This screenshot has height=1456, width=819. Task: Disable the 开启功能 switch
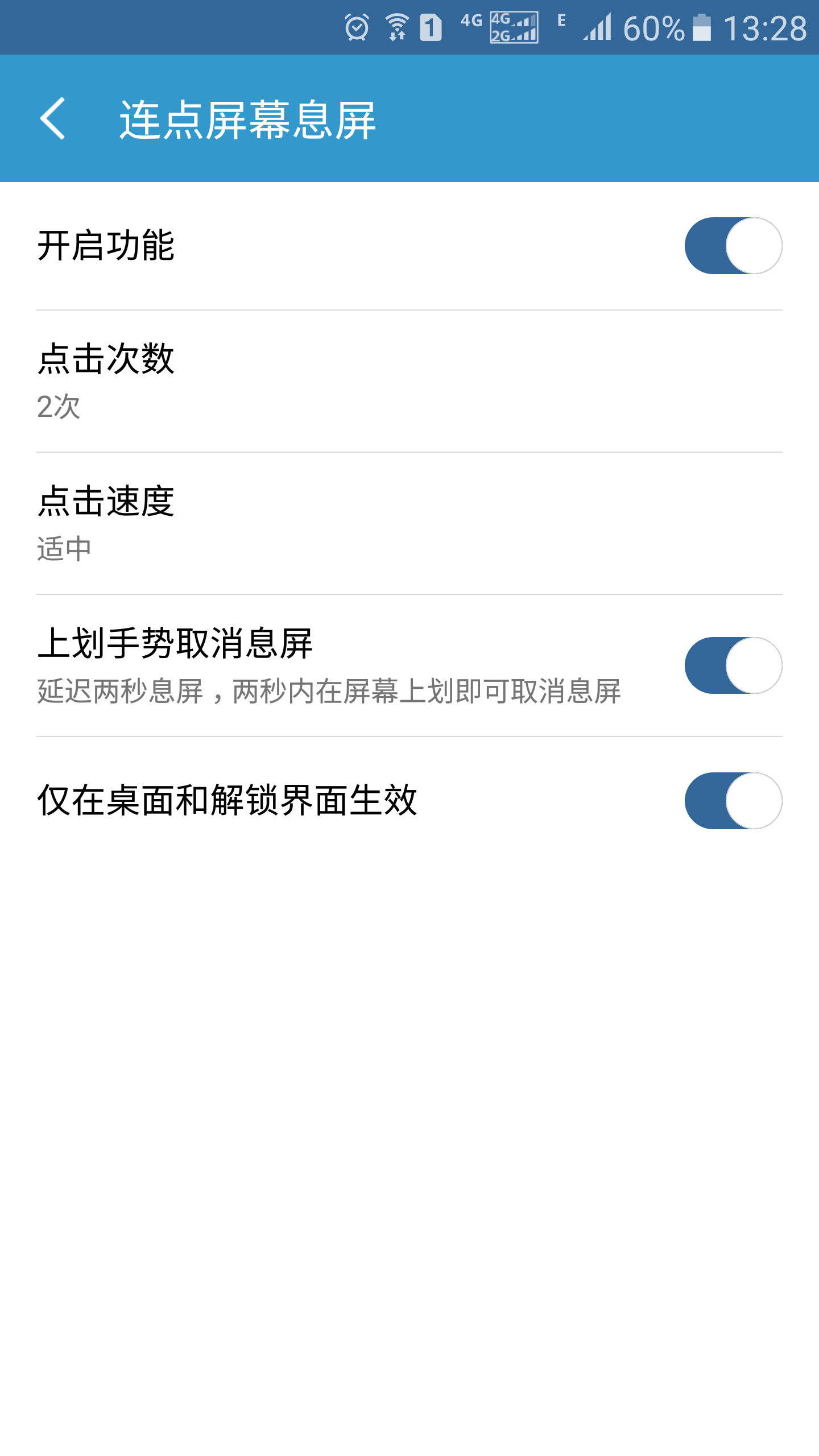[x=734, y=246]
